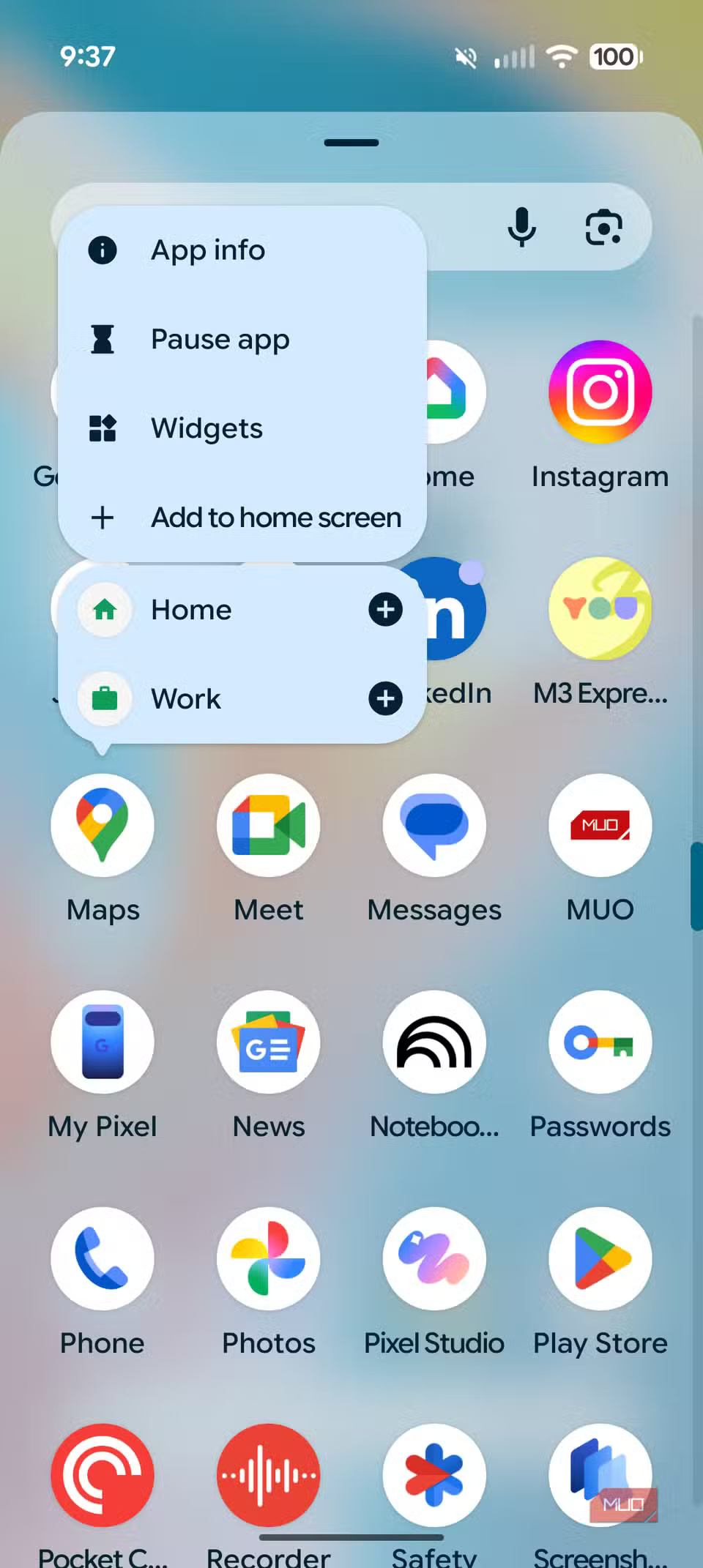The width and height of the screenshot is (703, 1568).
Task: Select Pause app option
Action: 220,340
